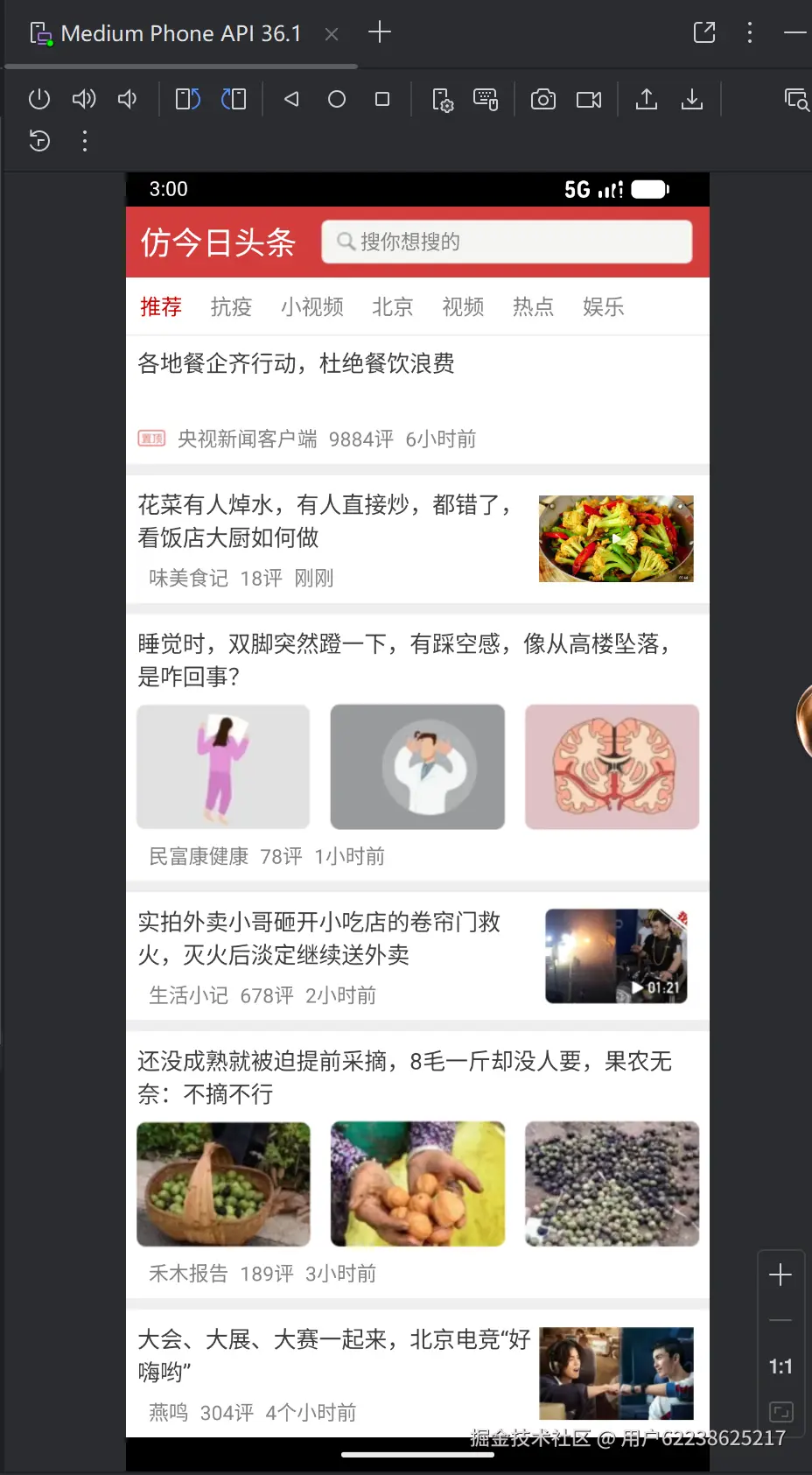The height and width of the screenshot is (1475, 812).
Task: Open the 北京 tab
Action: (392, 307)
